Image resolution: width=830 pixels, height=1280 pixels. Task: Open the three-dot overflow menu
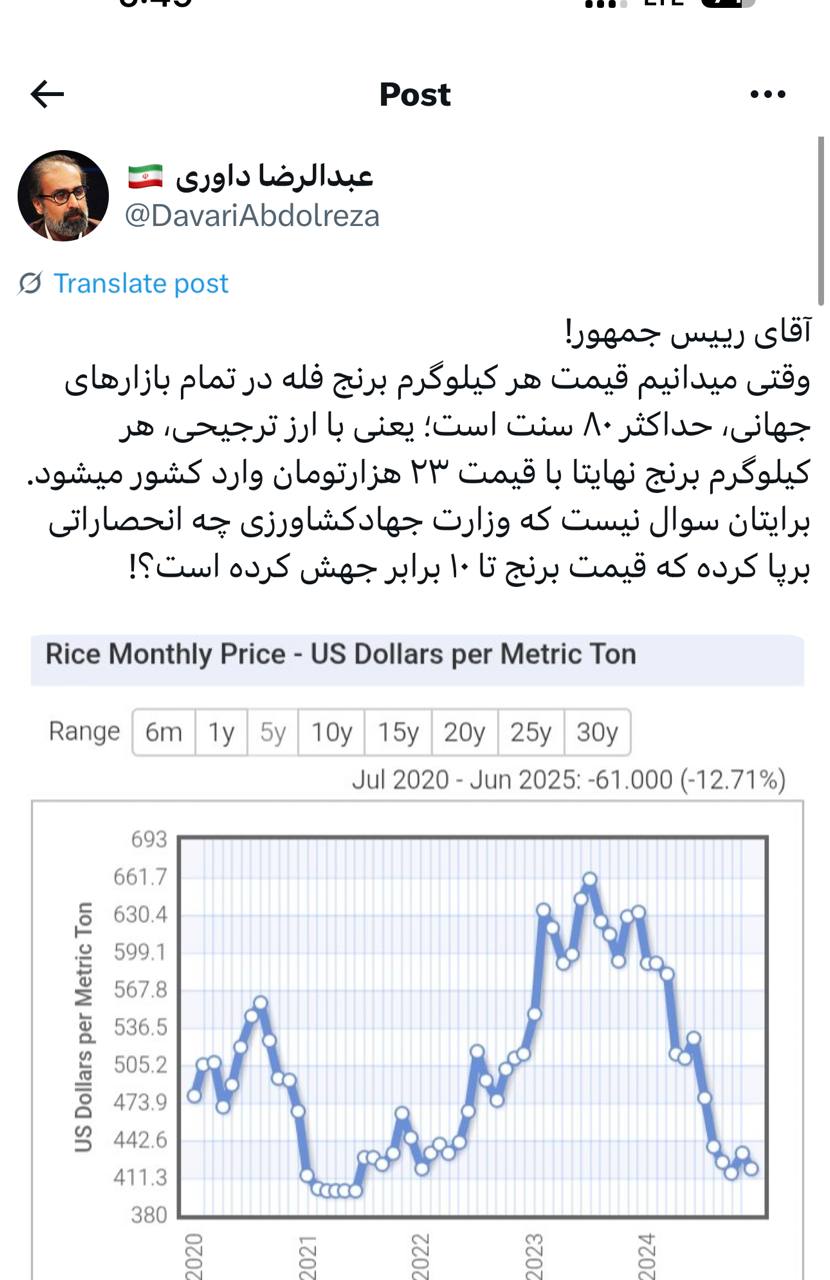pyautogui.click(x=767, y=94)
